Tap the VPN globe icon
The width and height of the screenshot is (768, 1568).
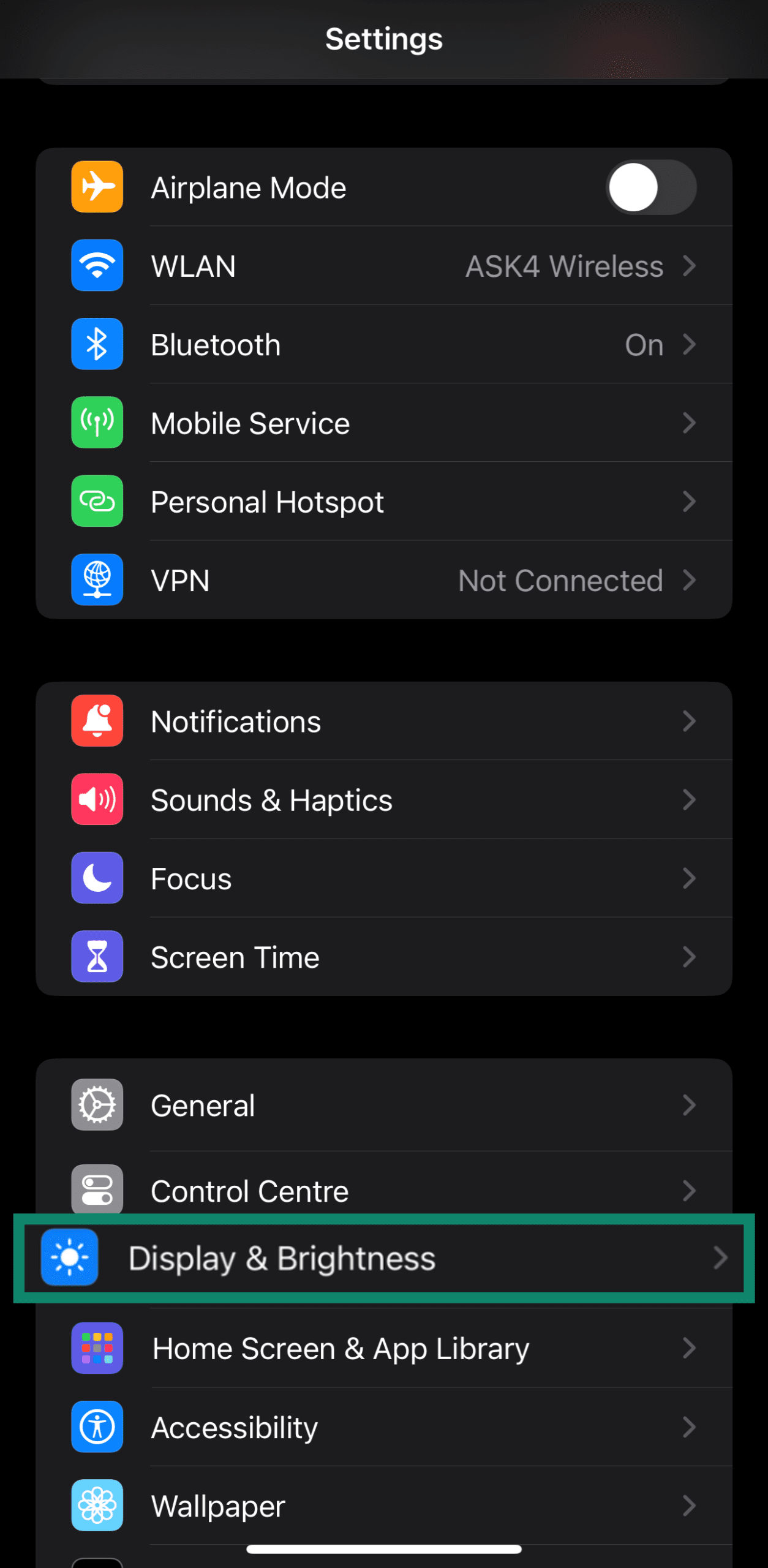click(x=96, y=580)
